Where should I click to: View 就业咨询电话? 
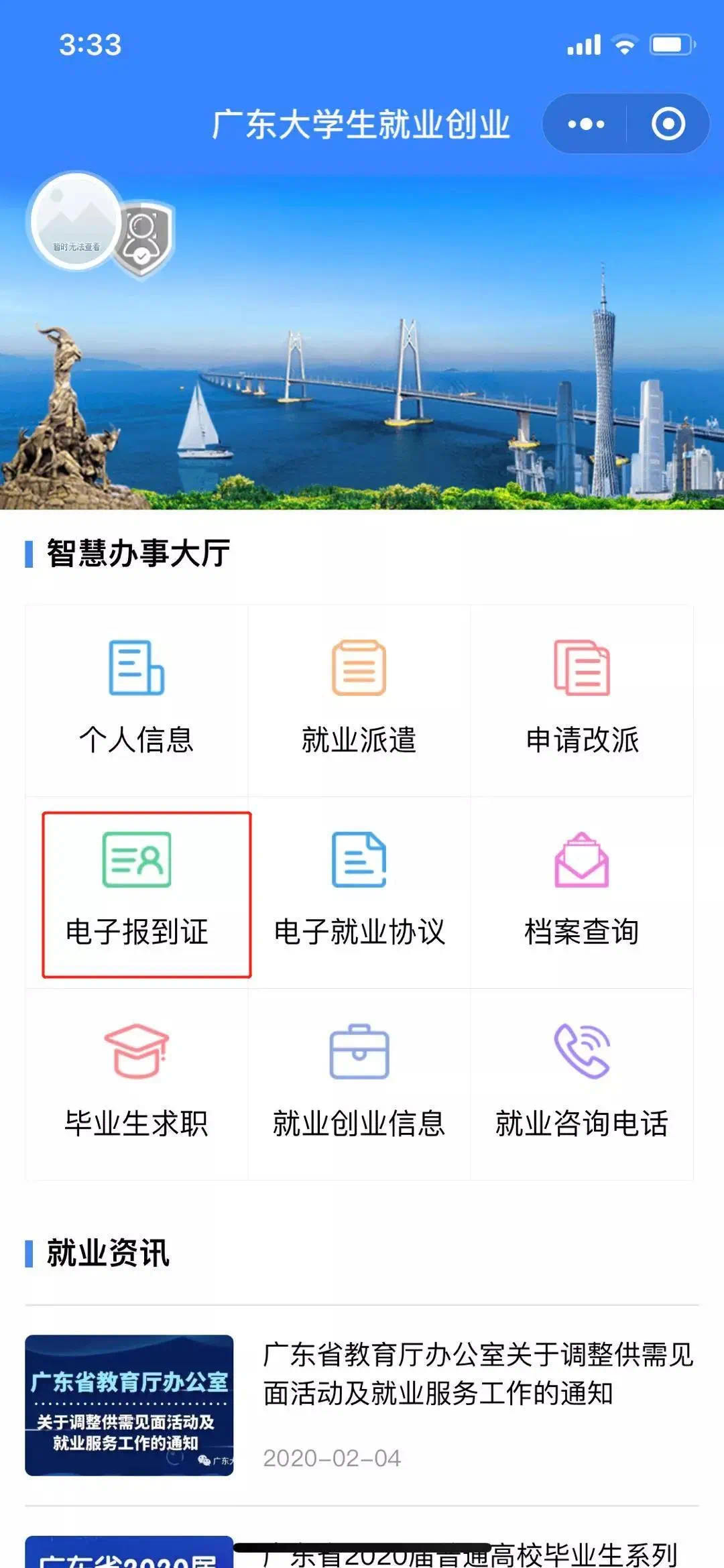pos(582,1084)
